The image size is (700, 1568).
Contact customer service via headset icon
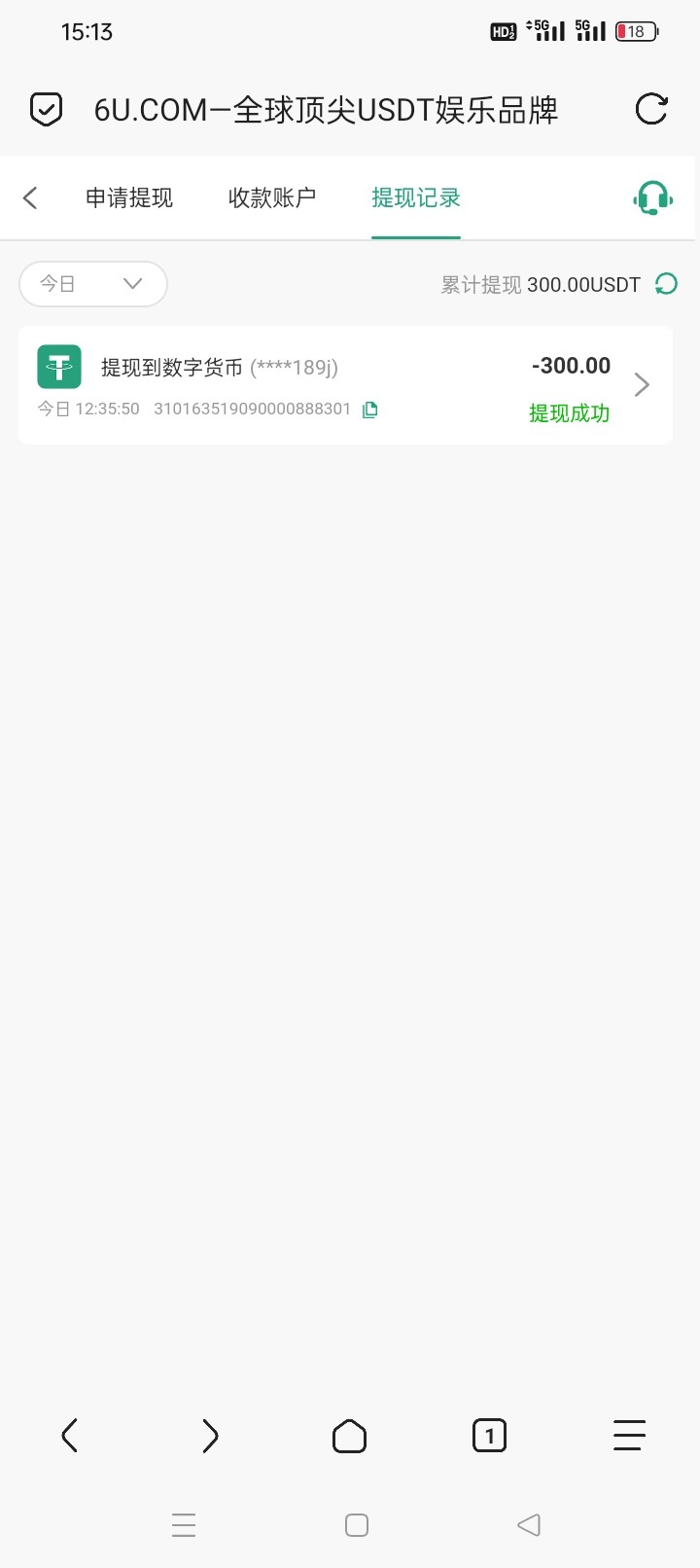pos(652,198)
